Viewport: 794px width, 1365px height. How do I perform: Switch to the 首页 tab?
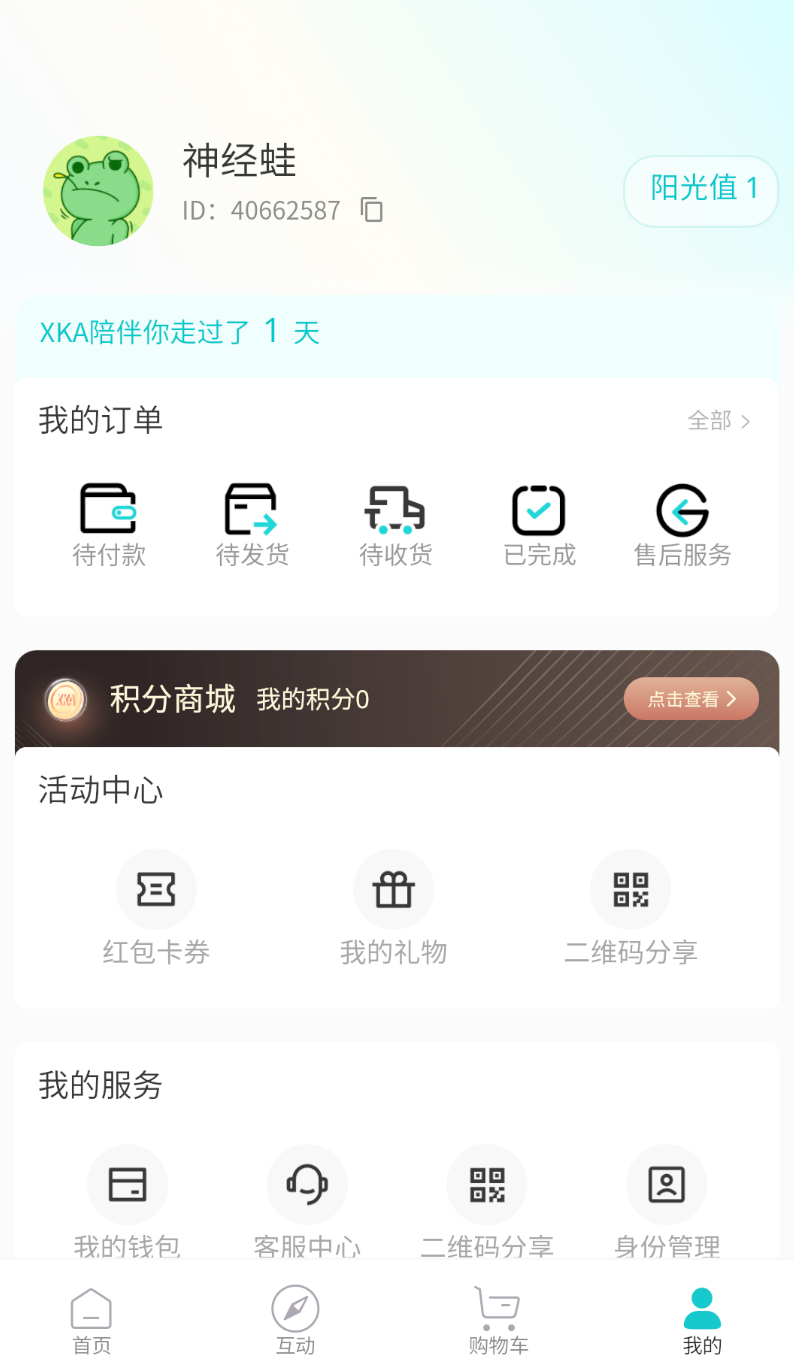[x=91, y=1320]
